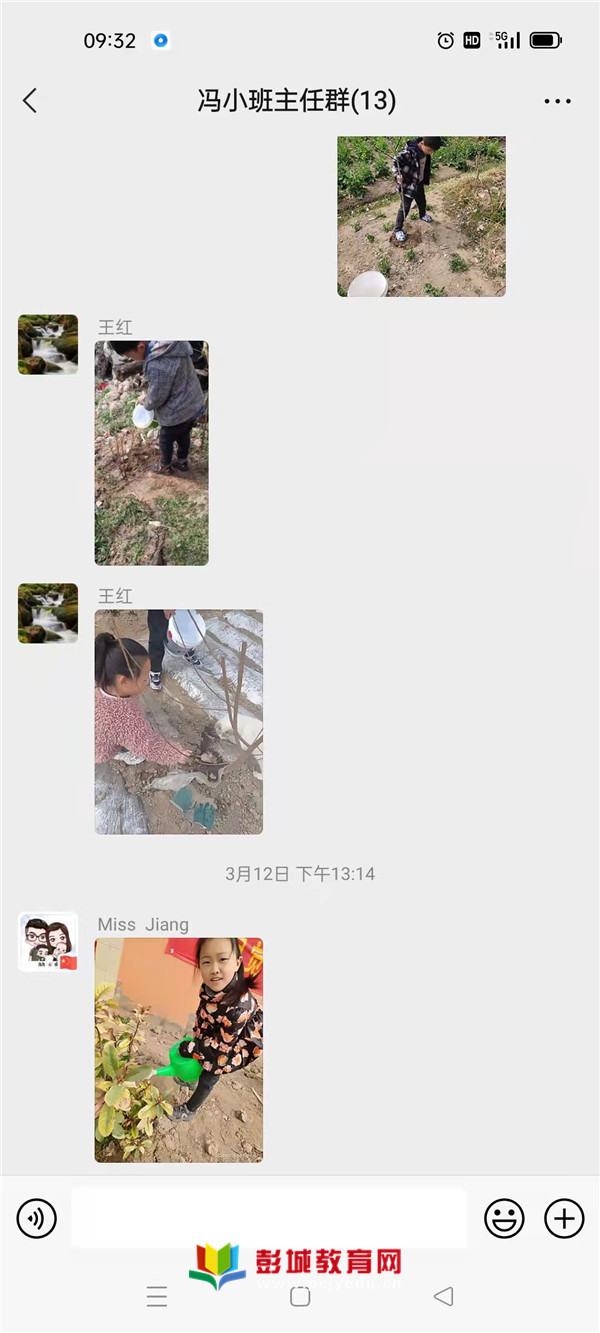View 王红's photo of a person holding a bucket
Image resolution: width=600 pixels, height=1333 pixels.
(x=151, y=453)
